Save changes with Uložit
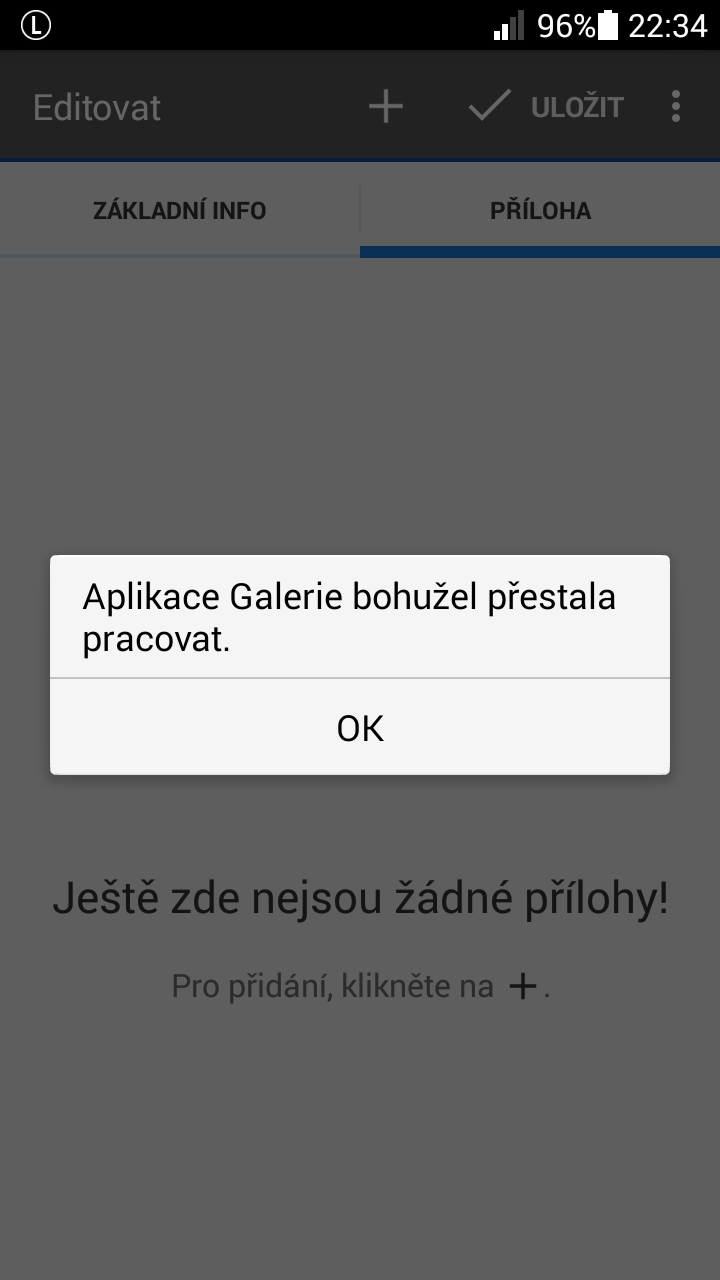This screenshot has width=720, height=1280. tap(546, 106)
